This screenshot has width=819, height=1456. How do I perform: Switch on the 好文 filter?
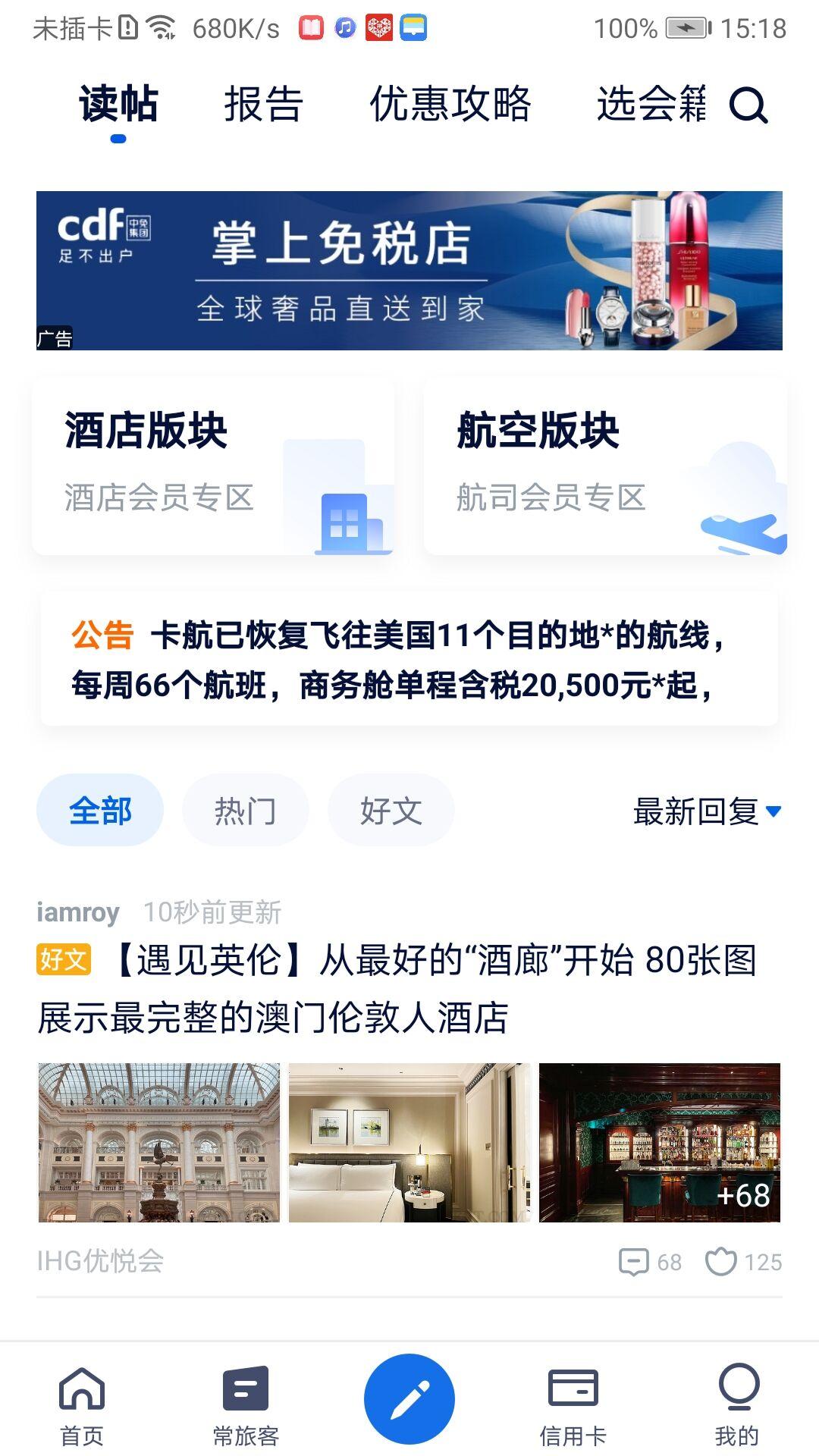point(389,808)
